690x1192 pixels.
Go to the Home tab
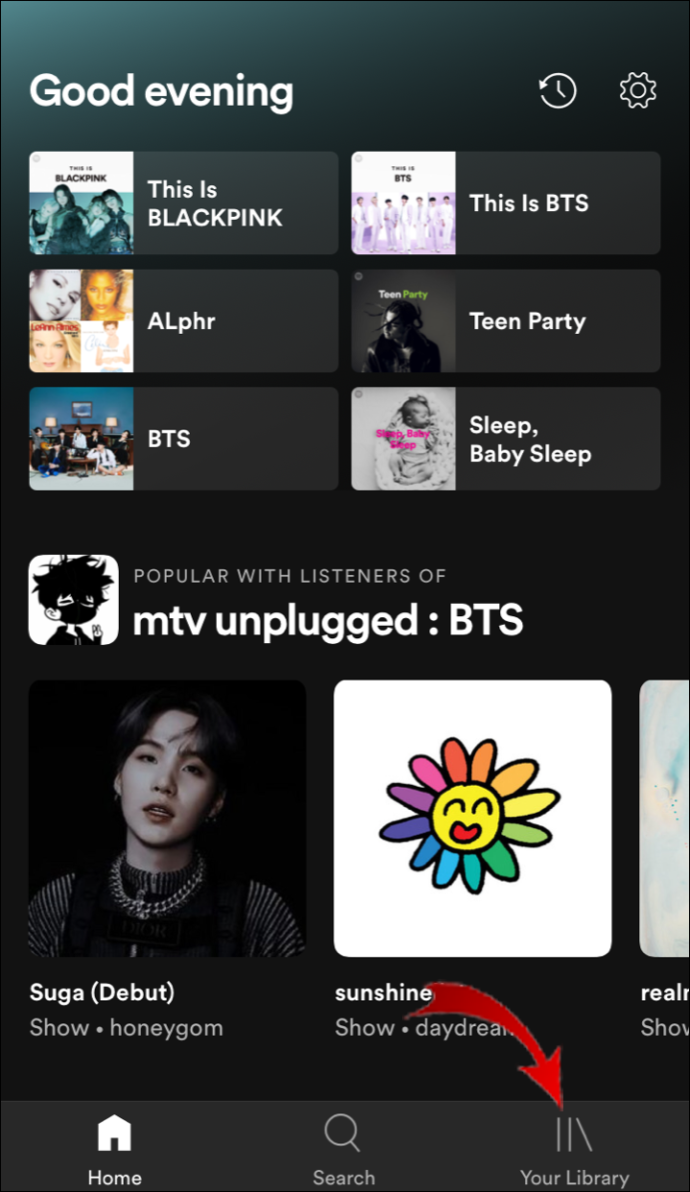(114, 1149)
